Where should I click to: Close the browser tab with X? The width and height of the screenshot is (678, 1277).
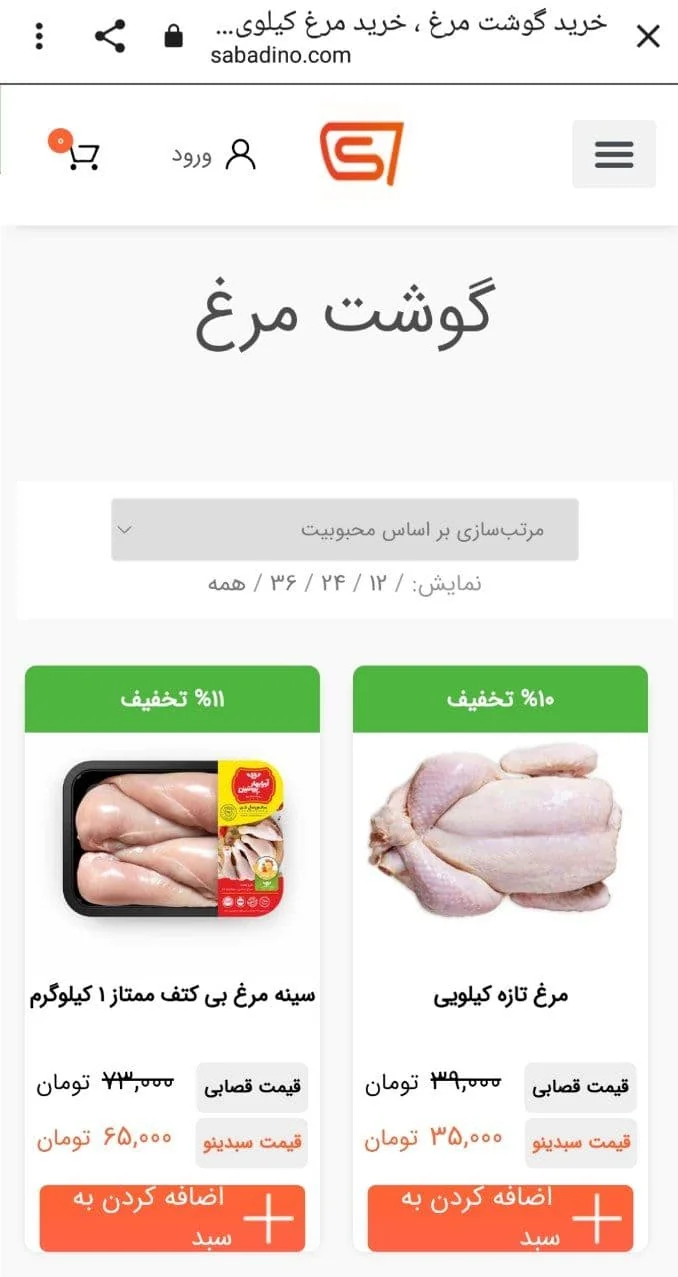point(648,37)
